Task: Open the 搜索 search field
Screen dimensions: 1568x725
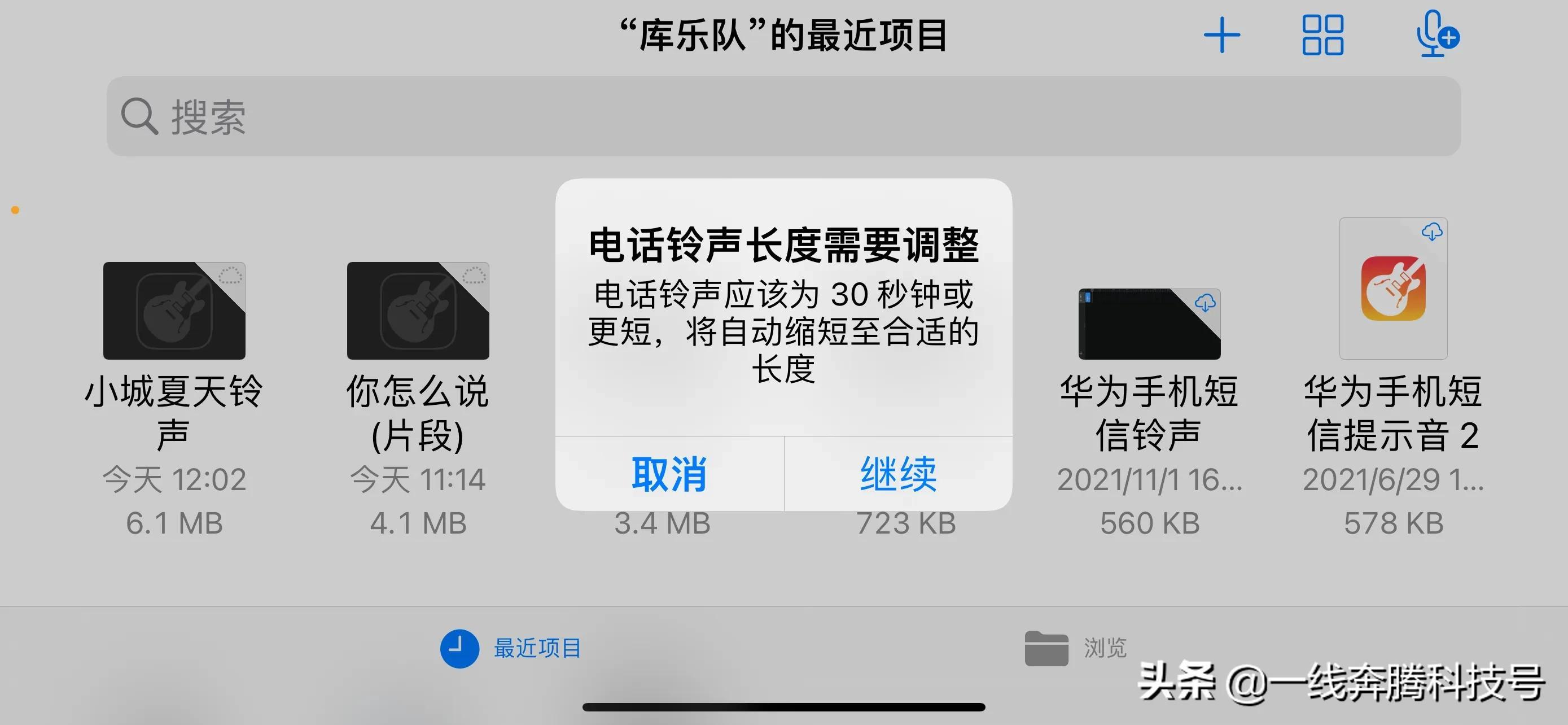Action: click(783, 116)
